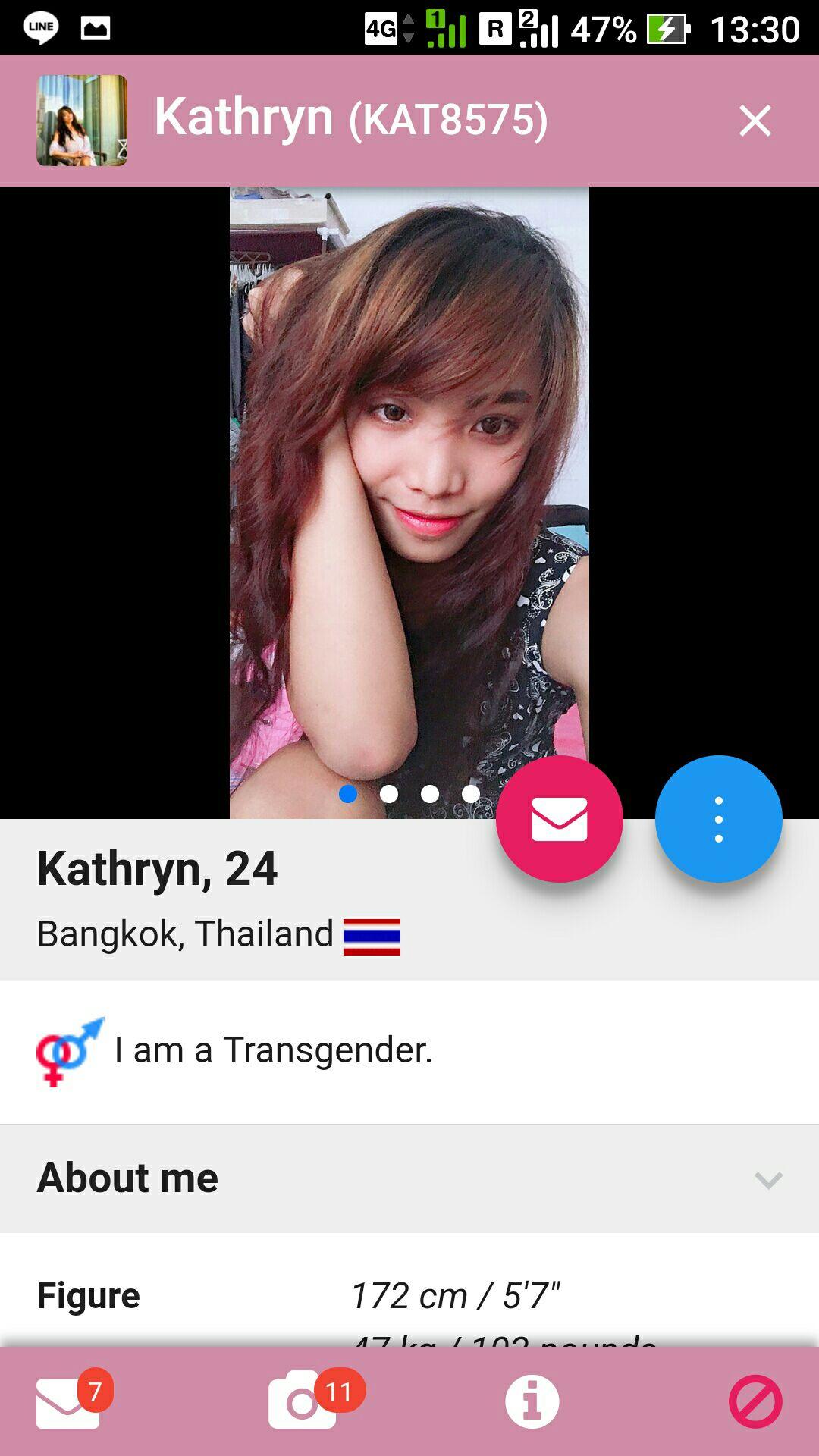
Task: Tap Kathryn's small avatar in the header
Action: (x=82, y=121)
